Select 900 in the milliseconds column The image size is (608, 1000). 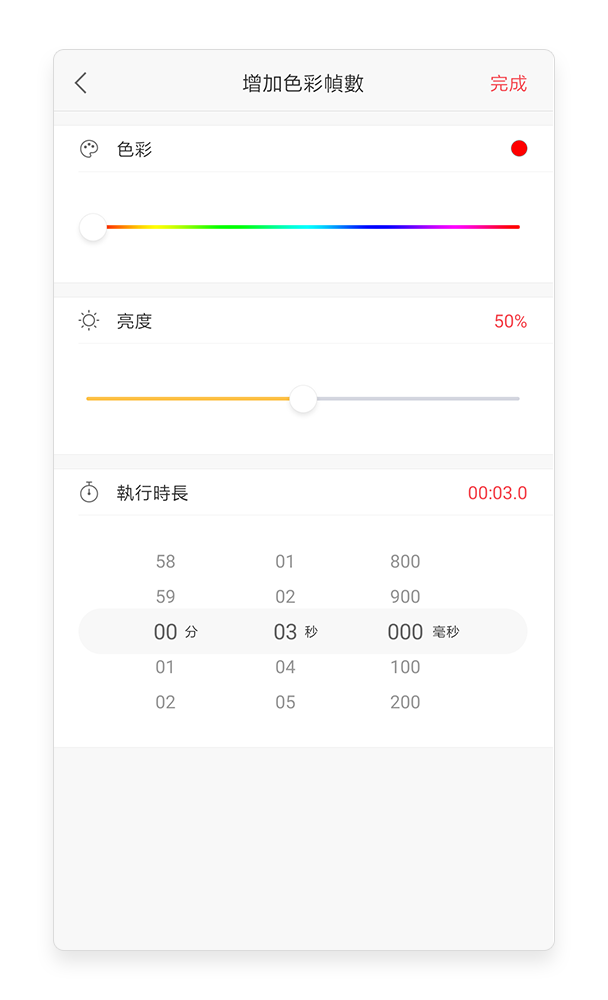click(405, 596)
